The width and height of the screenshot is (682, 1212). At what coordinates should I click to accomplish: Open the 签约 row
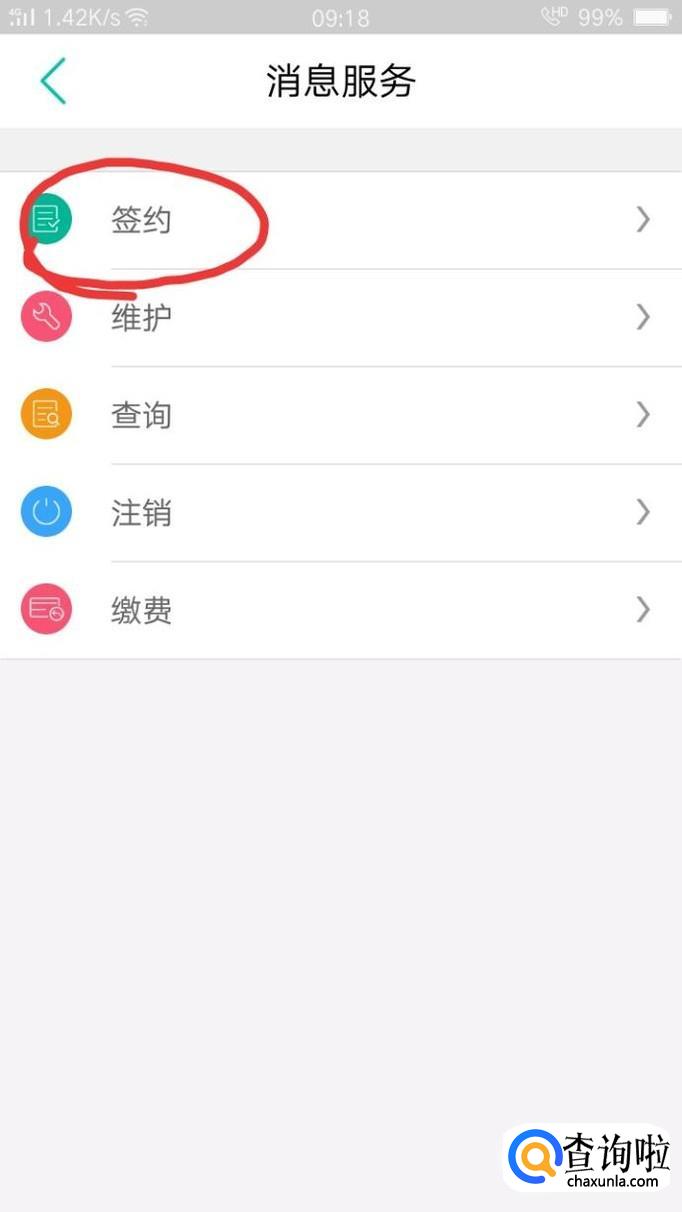340,220
